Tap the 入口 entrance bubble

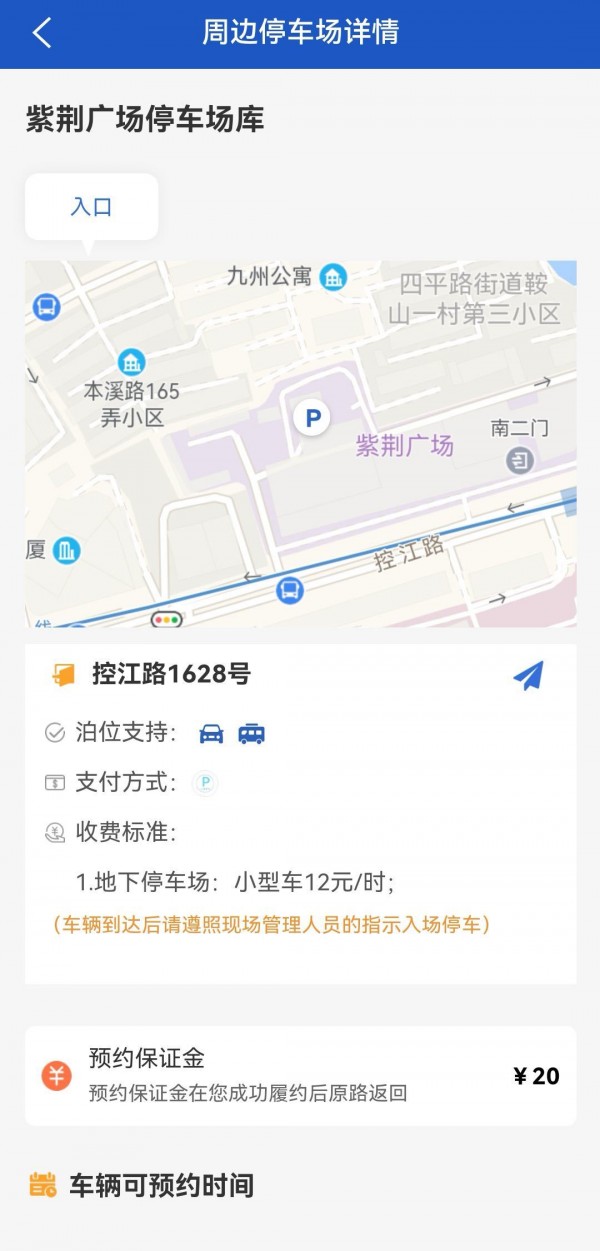click(91, 207)
